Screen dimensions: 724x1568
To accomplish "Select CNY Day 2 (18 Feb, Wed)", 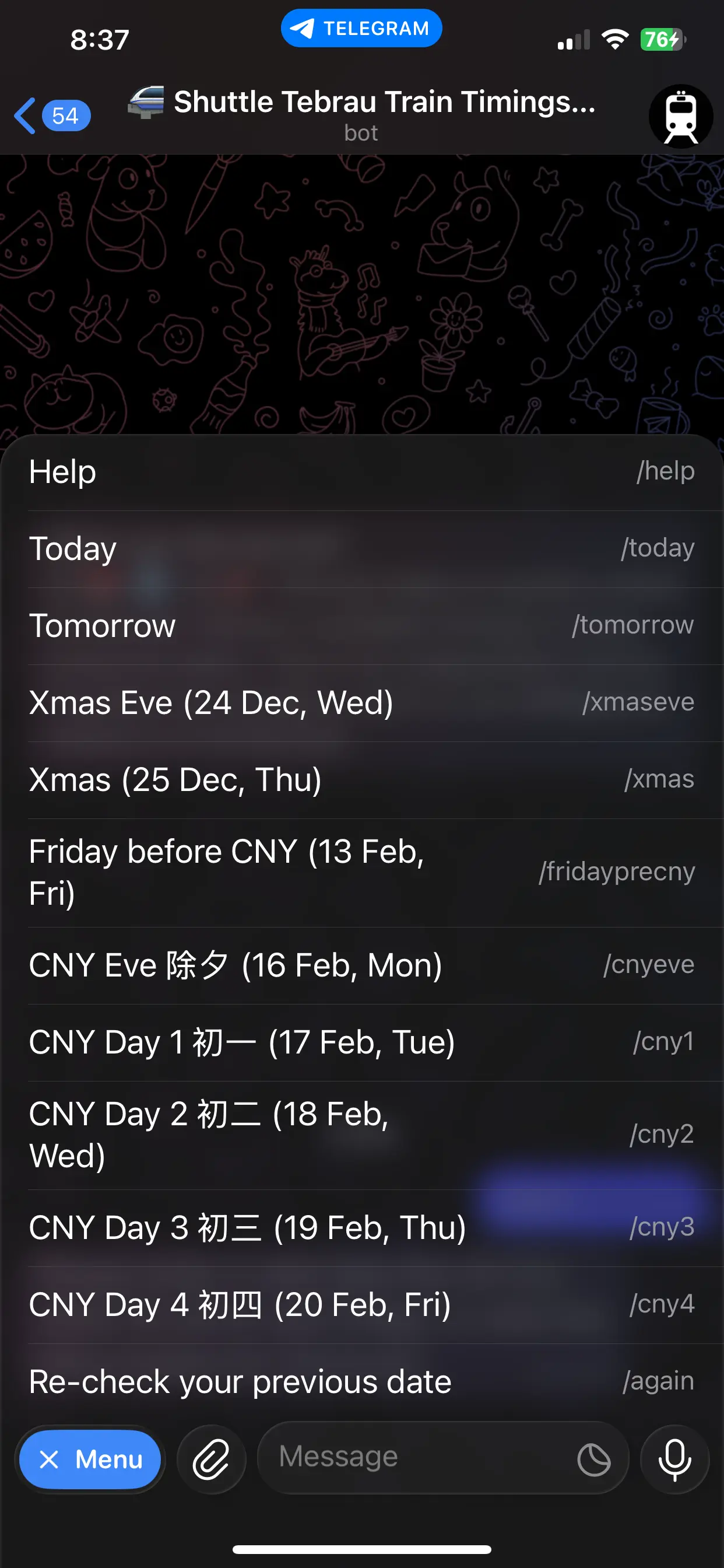I will [361, 1135].
